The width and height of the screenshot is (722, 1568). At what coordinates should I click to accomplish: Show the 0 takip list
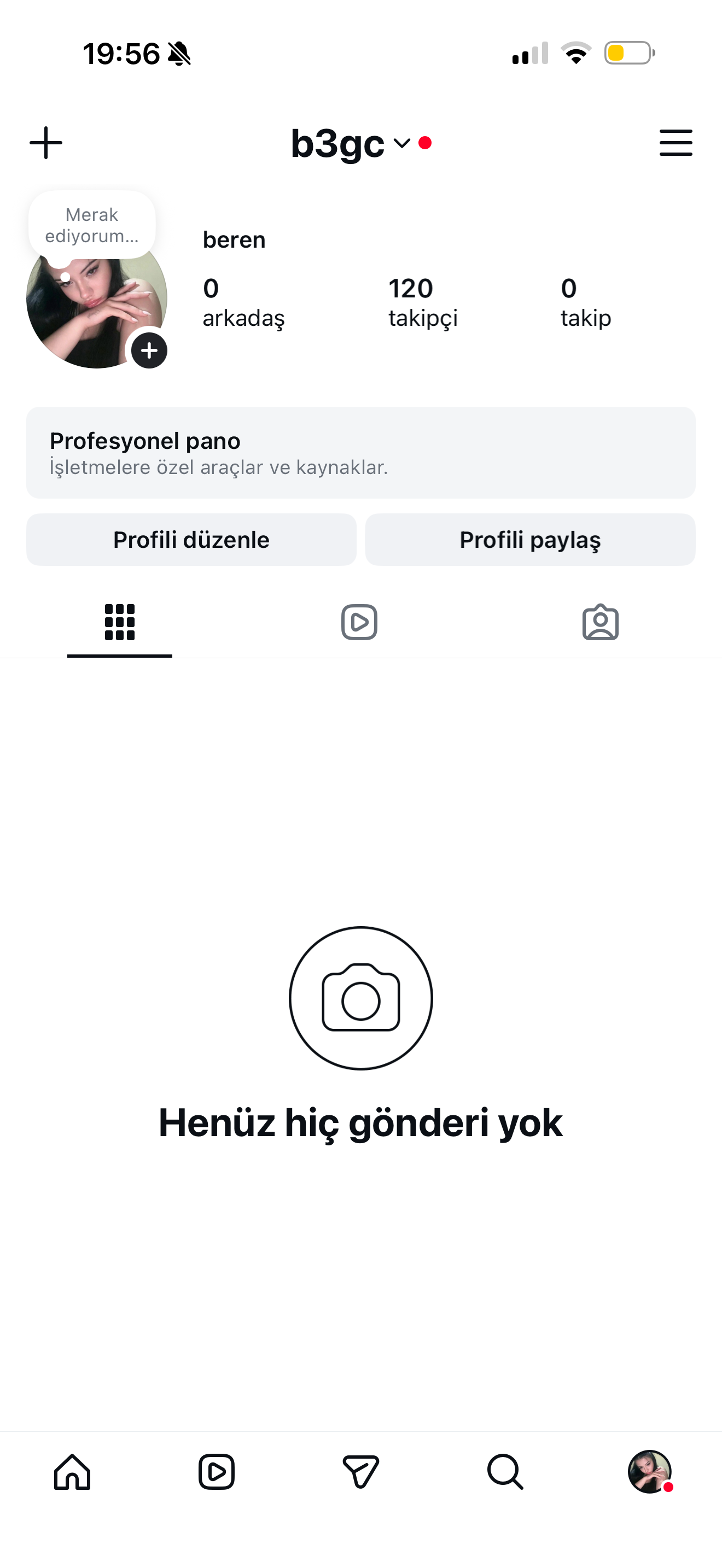click(x=585, y=302)
